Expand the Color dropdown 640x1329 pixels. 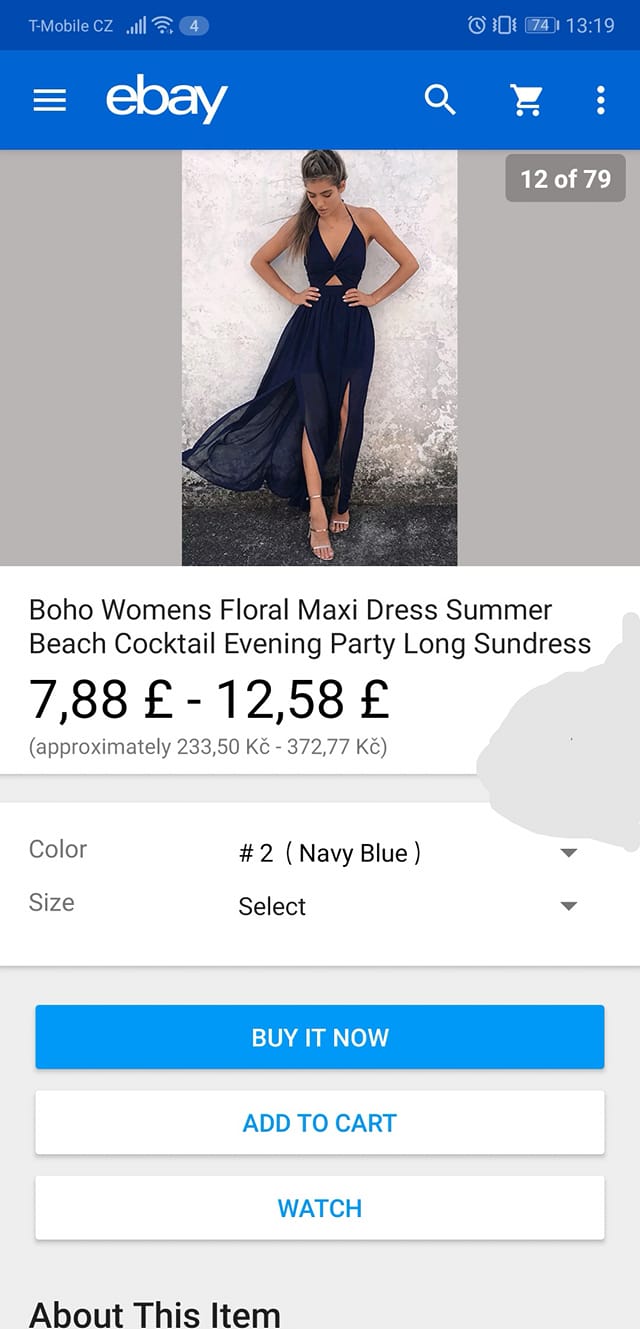click(403, 853)
